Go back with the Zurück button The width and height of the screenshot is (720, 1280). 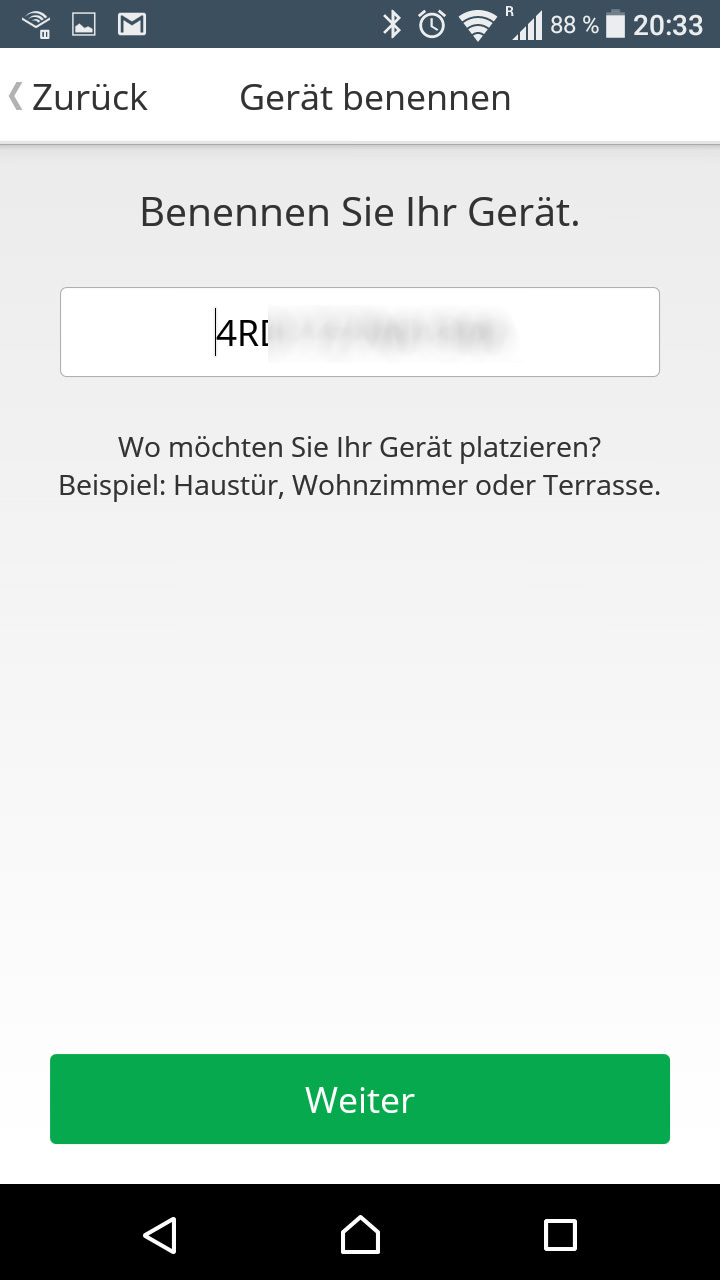(78, 97)
